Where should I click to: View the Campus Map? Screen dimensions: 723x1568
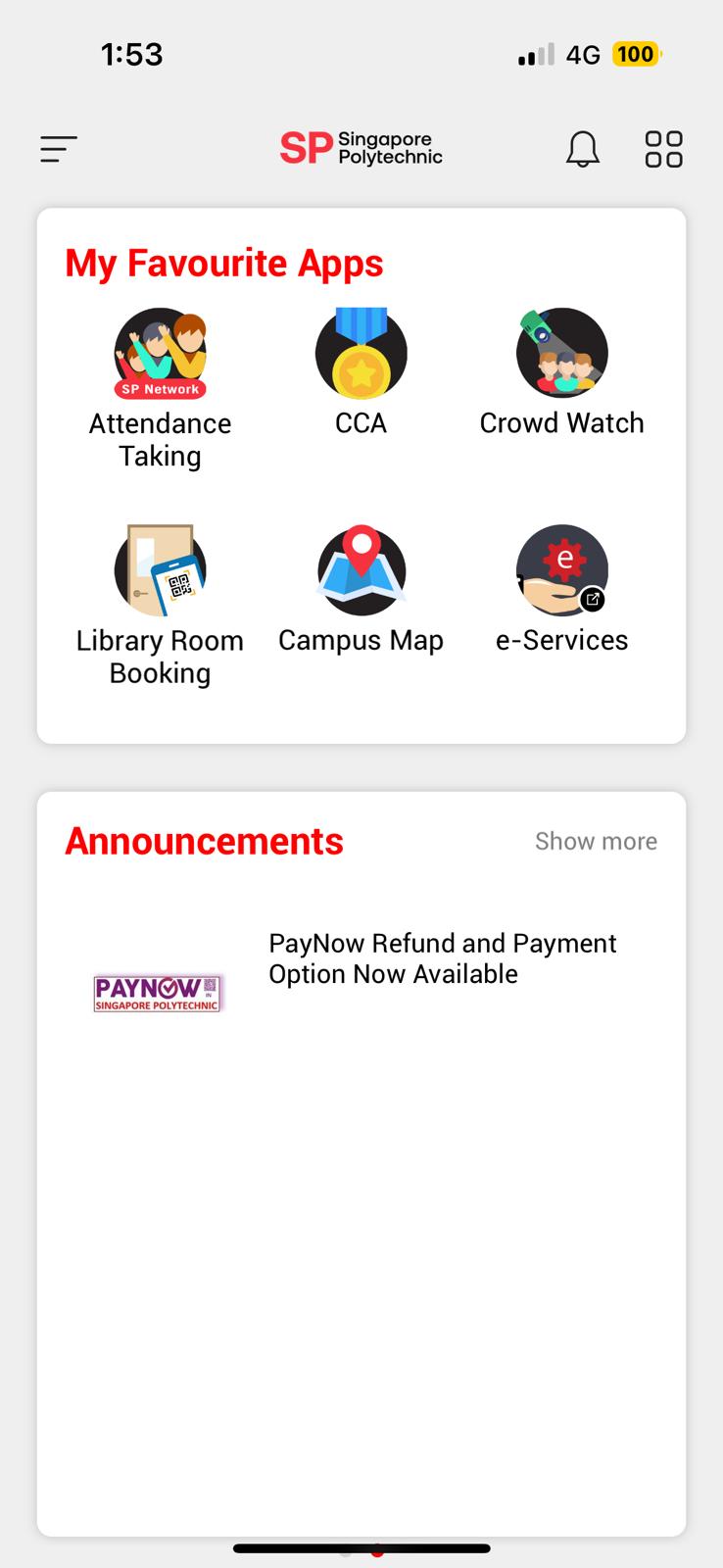pyautogui.click(x=361, y=571)
